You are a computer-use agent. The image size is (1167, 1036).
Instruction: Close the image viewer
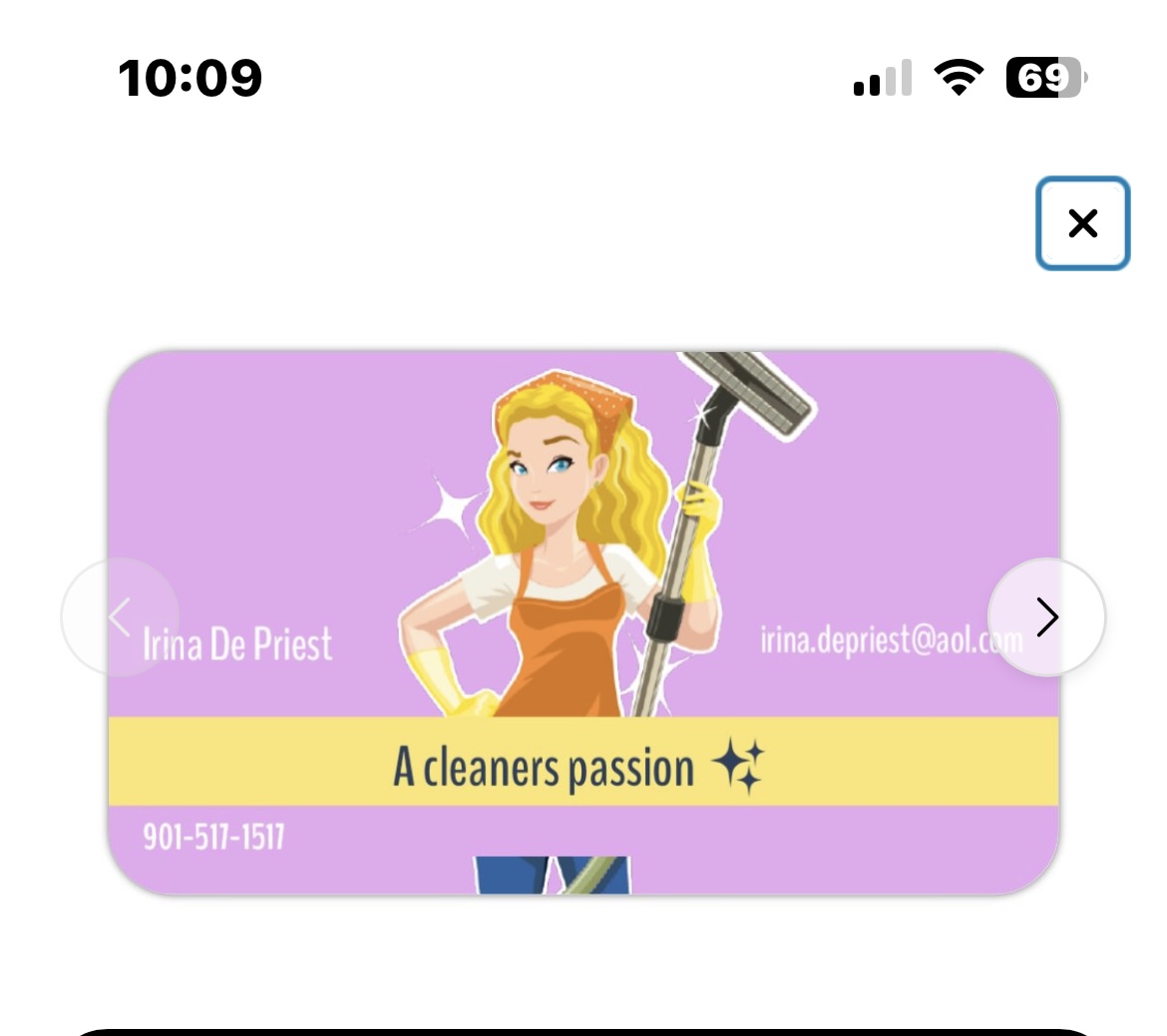tap(1082, 223)
